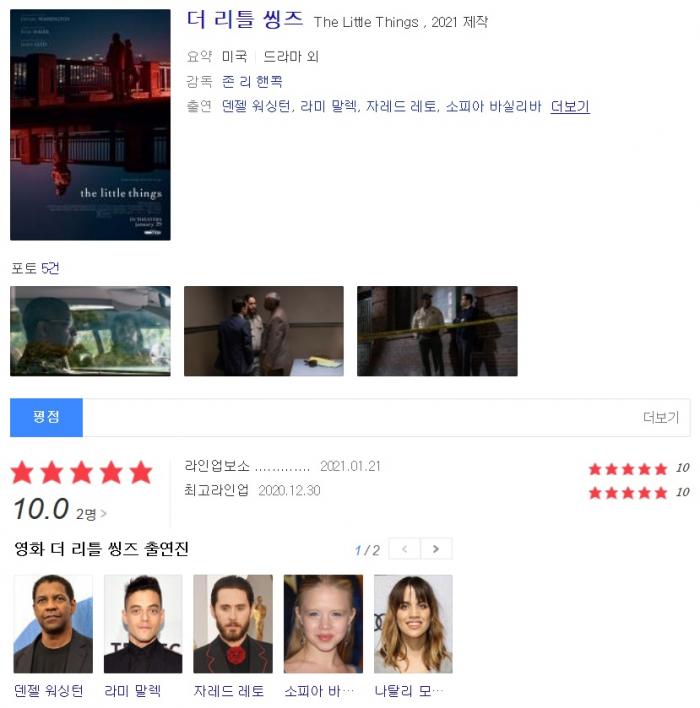The height and width of the screenshot is (708, 700).
Task: Expand the cast list with underlined 더보기
Action: (x=570, y=106)
